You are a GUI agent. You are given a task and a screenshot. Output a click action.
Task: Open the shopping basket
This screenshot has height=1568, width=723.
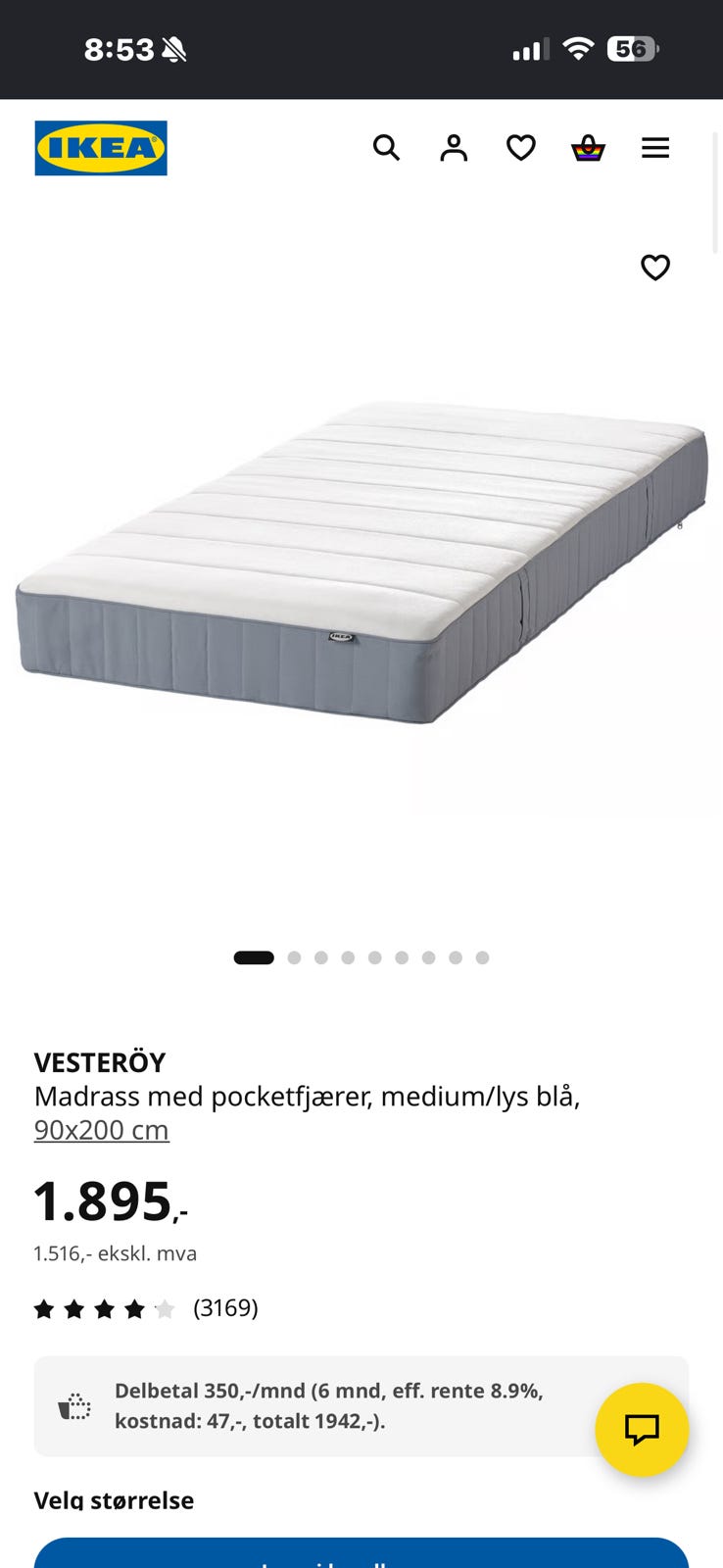(588, 148)
